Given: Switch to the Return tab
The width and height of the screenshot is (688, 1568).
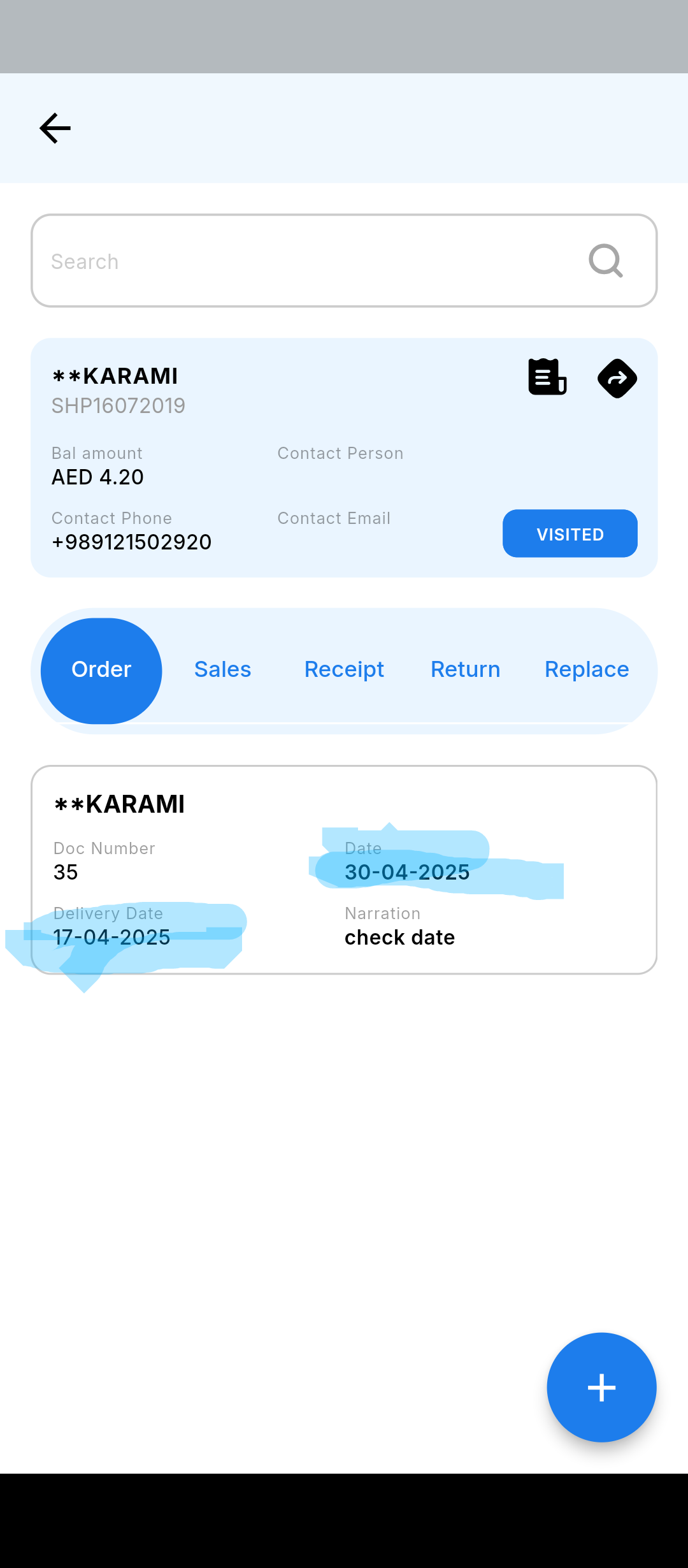Looking at the screenshot, I should (465, 670).
